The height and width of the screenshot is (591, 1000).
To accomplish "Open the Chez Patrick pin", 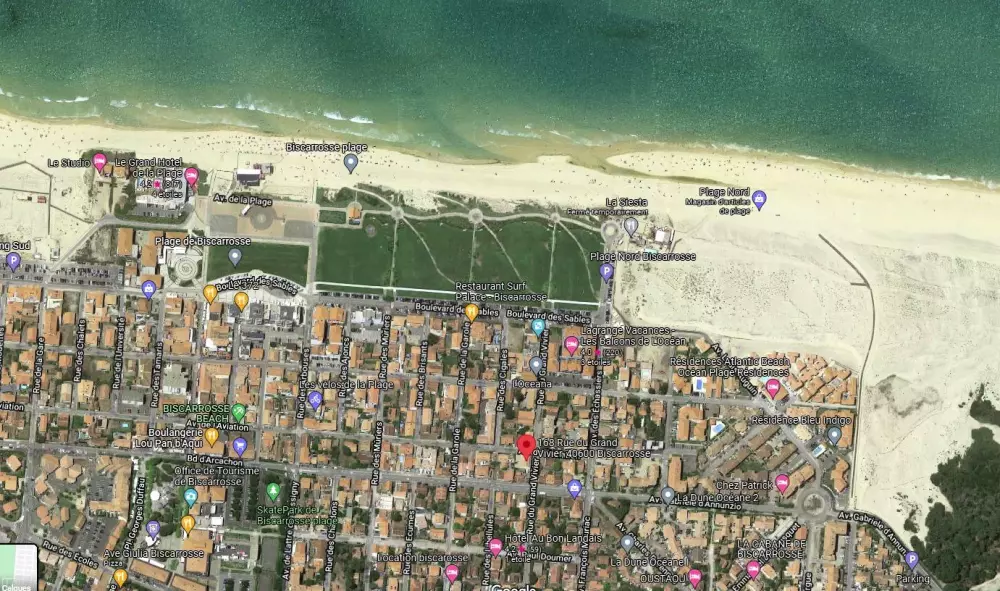I will click(782, 483).
